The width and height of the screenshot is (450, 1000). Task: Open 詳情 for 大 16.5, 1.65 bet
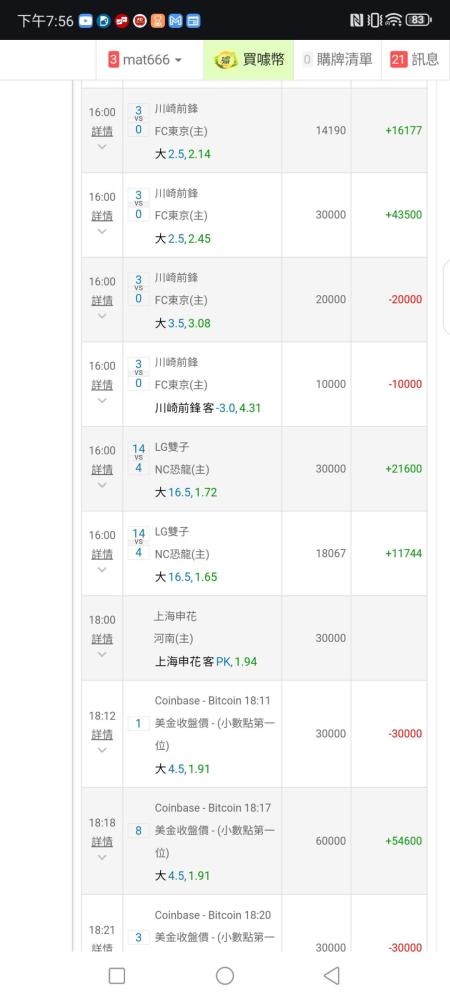pyautogui.click(x=102, y=554)
